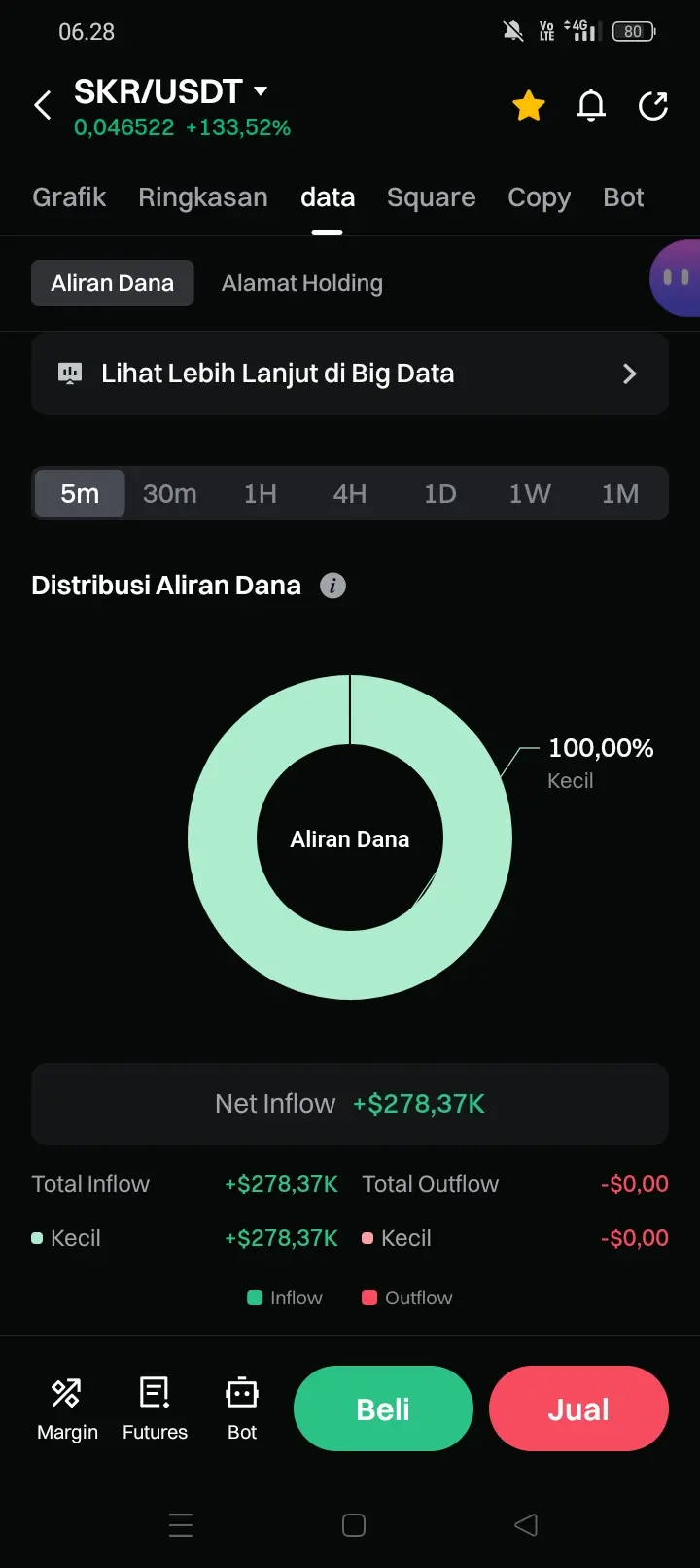Tap the green Beli button

click(383, 1408)
